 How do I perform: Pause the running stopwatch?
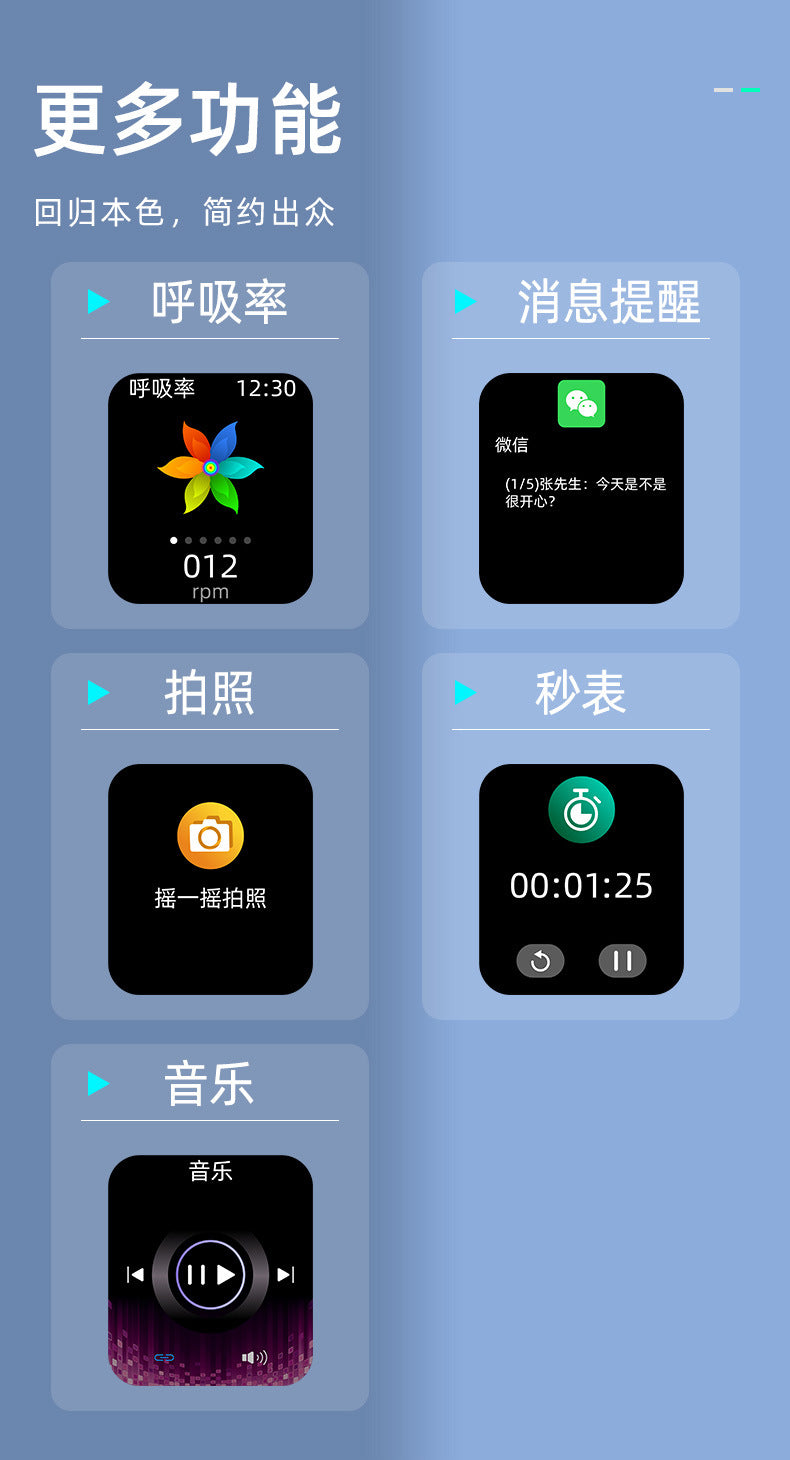point(621,961)
